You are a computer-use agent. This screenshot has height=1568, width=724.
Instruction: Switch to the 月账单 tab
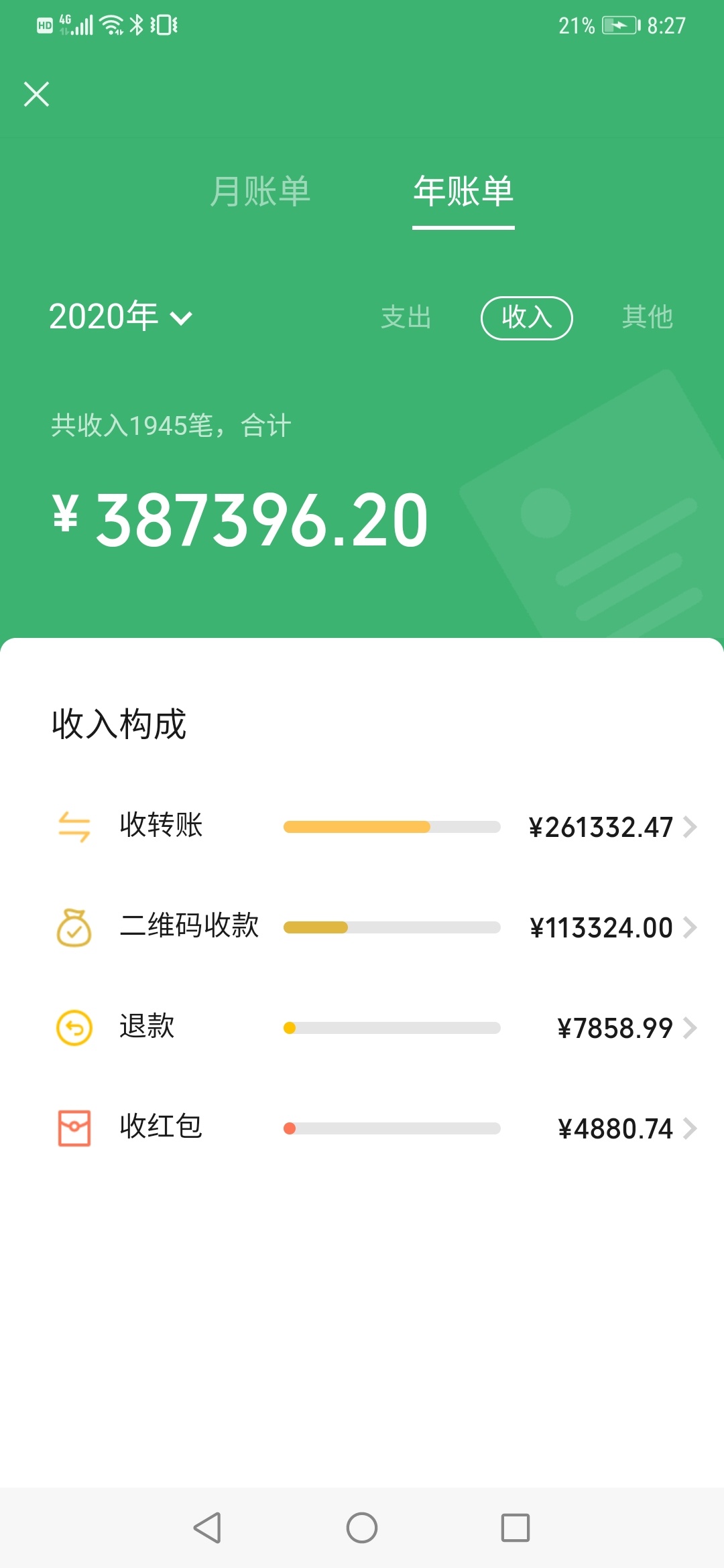(260, 192)
